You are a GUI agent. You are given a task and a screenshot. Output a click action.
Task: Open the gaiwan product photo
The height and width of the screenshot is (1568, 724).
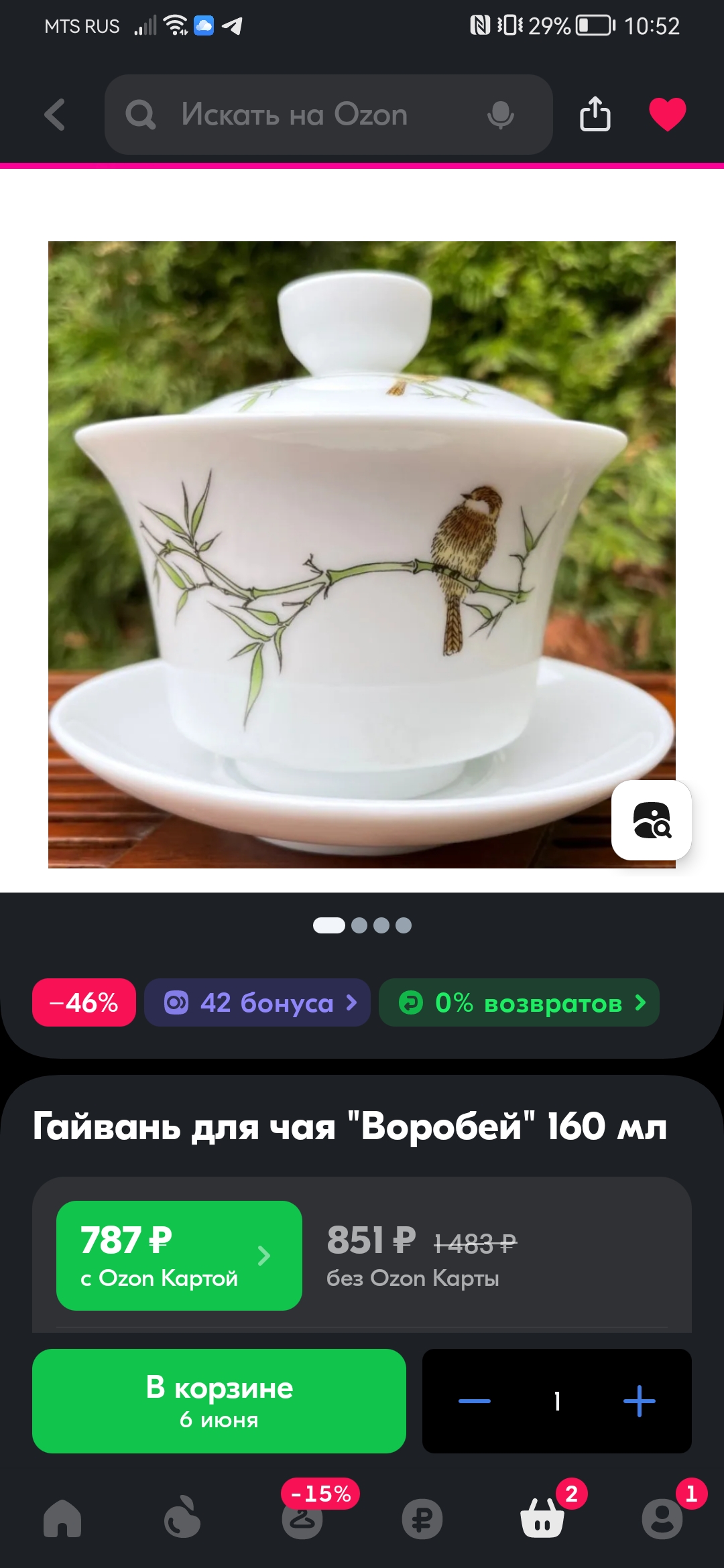coord(362,555)
